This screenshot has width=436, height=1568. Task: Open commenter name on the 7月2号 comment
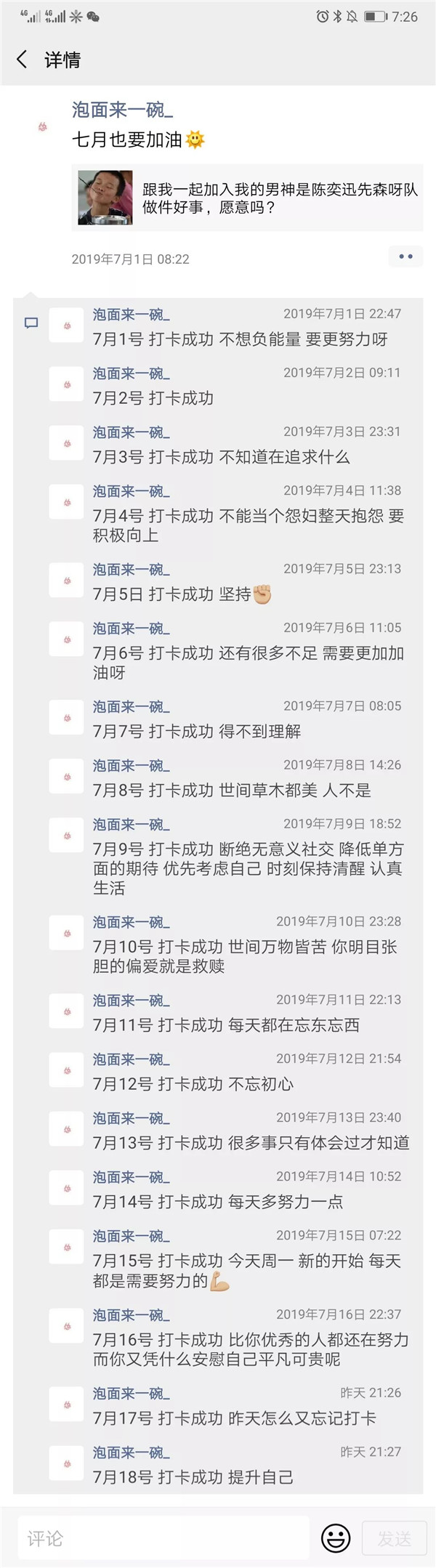coord(131,373)
